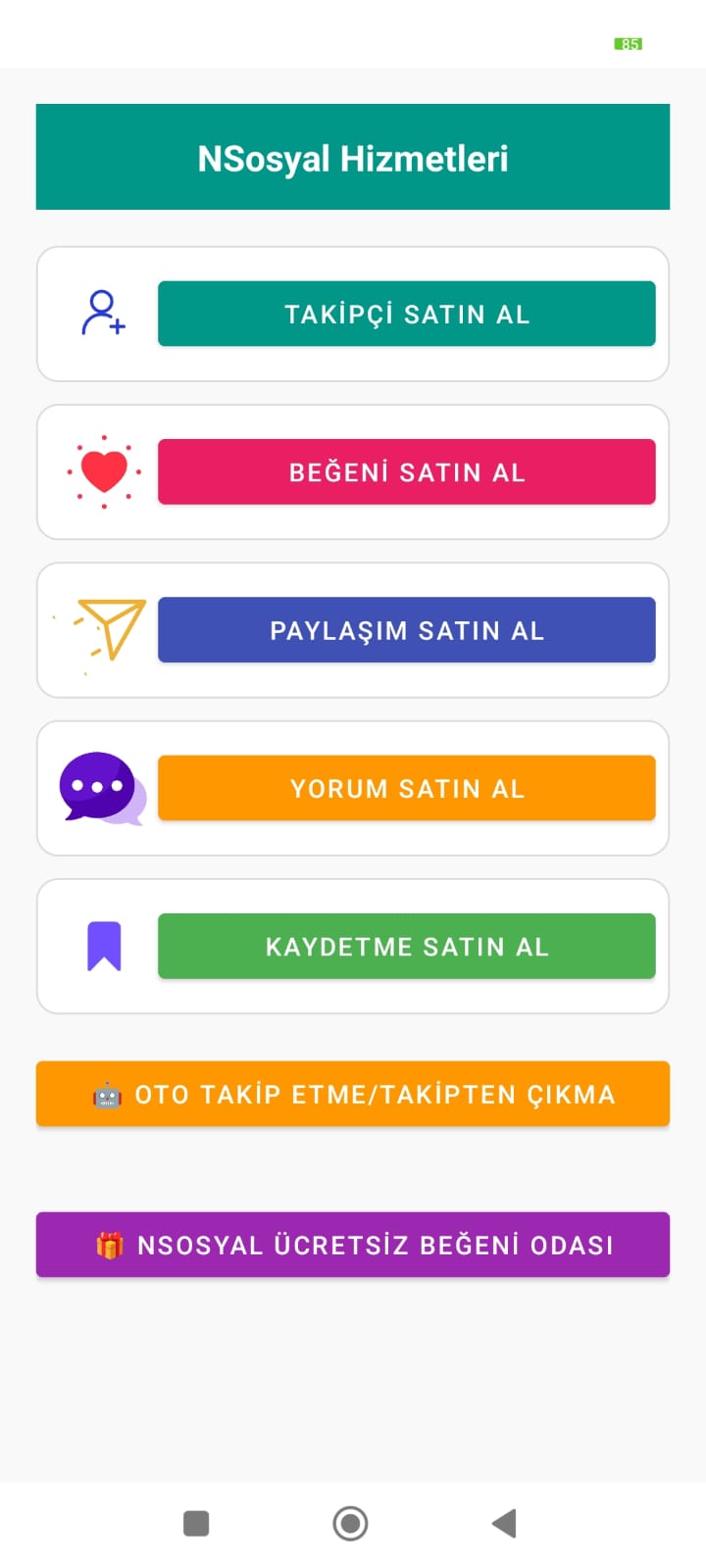Enter NSOSYAL ÜCRETSİZ BEĞENİ ODASI

(x=353, y=1245)
